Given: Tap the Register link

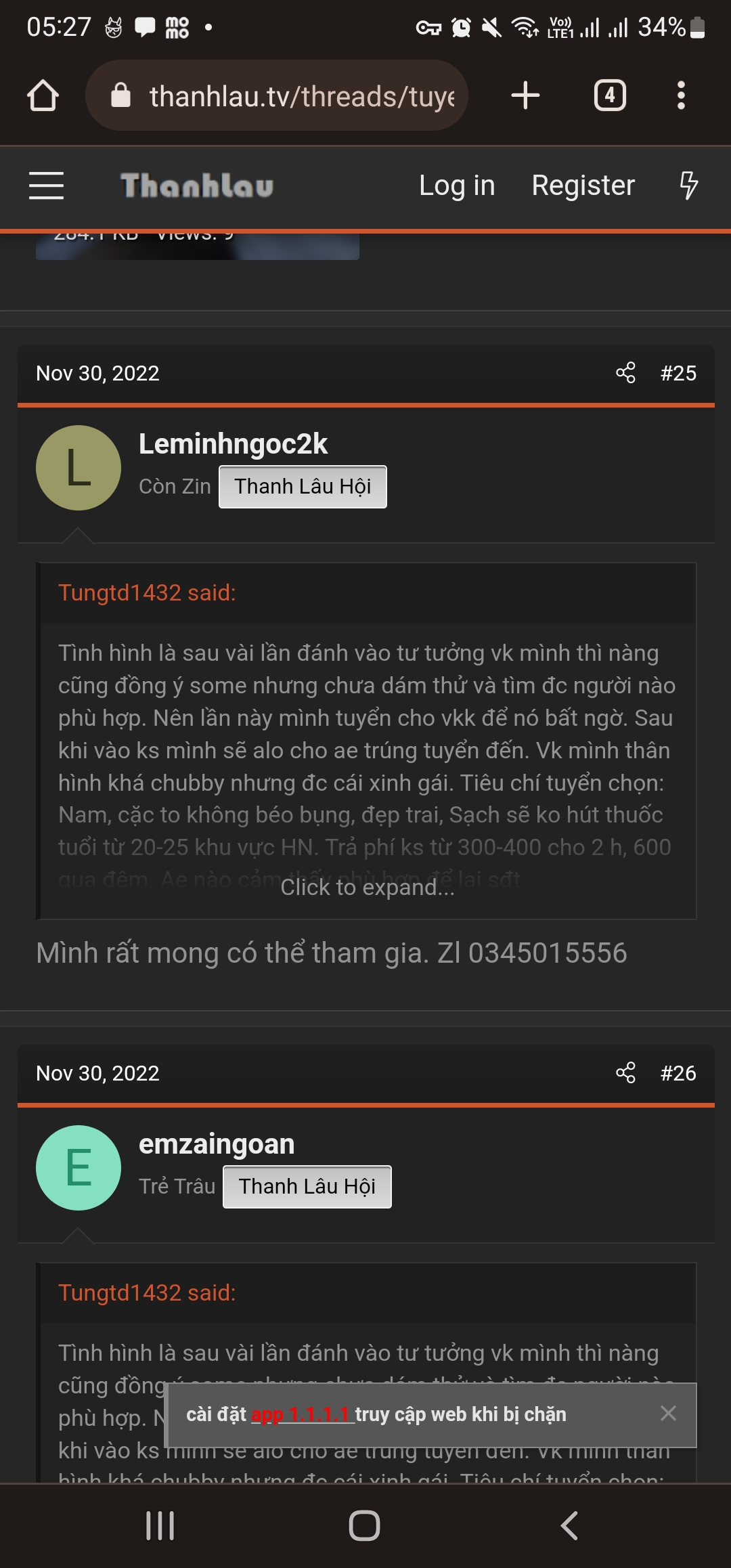Looking at the screenshot, I should 583,186.
